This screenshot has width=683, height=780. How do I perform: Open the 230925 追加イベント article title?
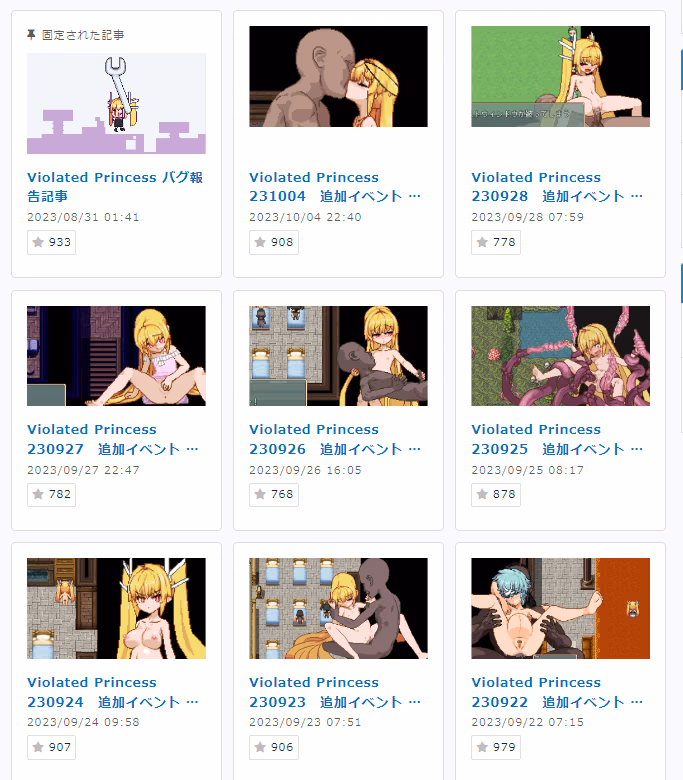coord(556,439)
